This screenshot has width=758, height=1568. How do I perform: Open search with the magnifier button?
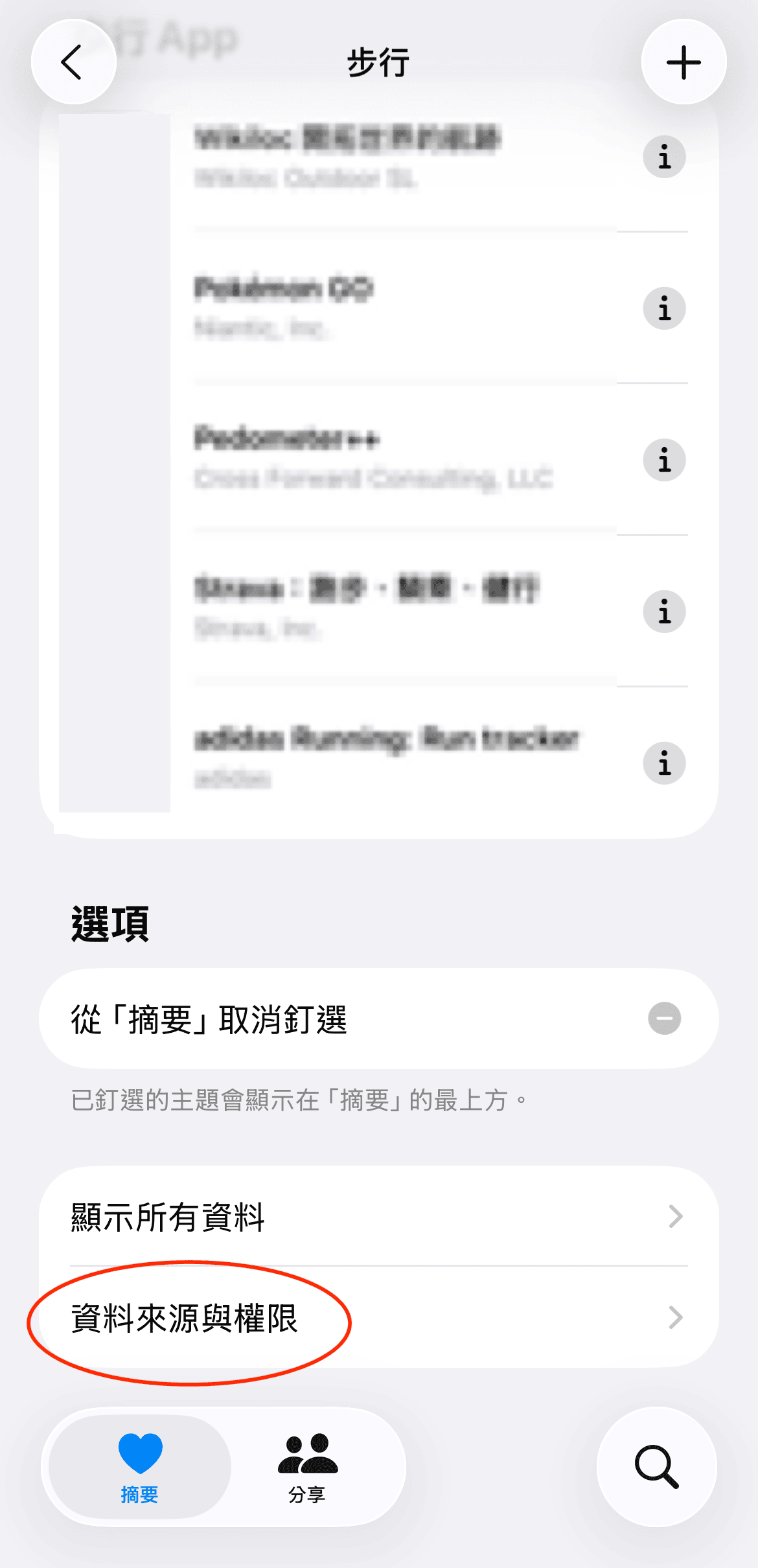(x=656, y=1467)
